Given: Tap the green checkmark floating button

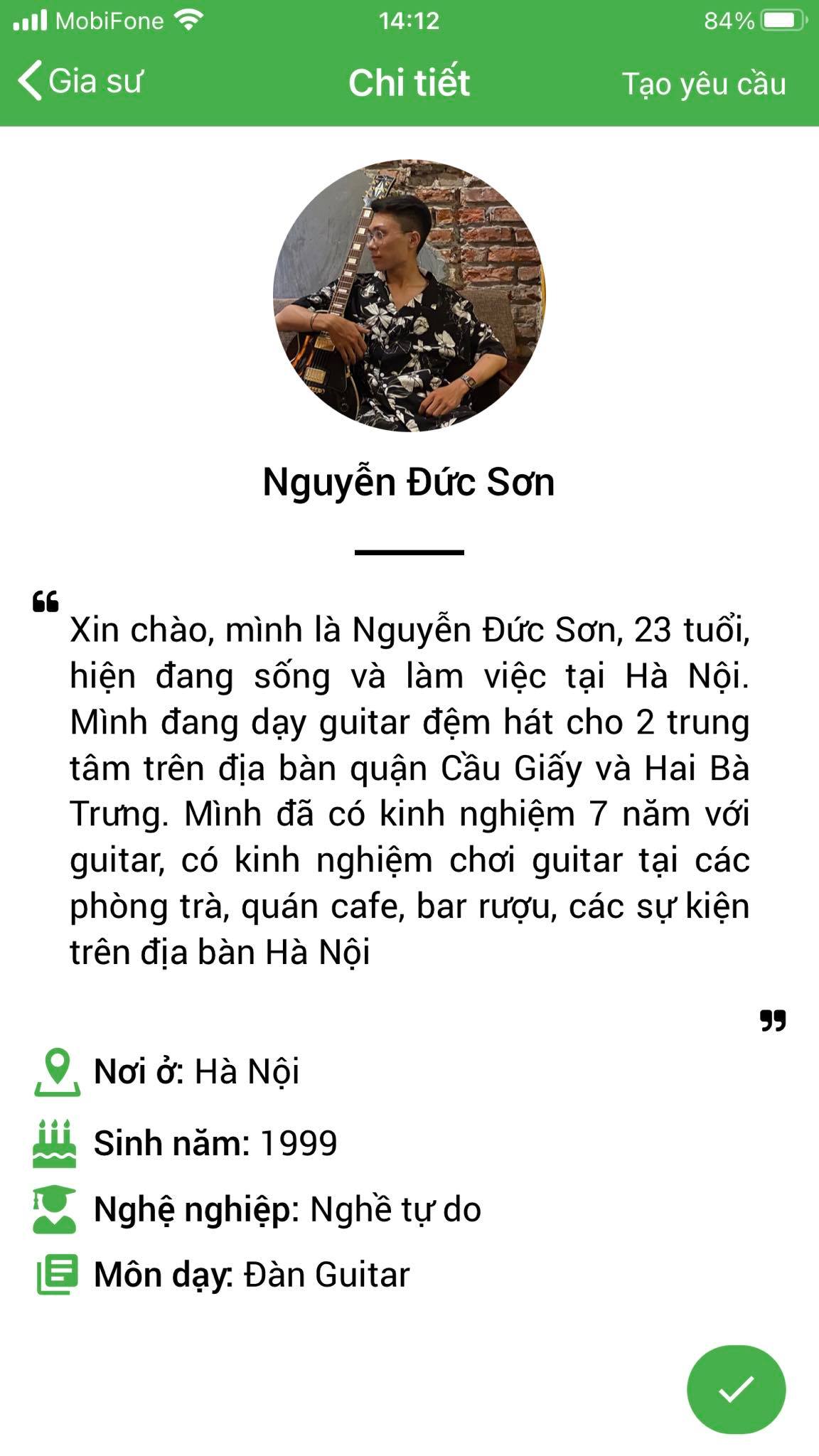Looking at the screenshot, I should 736,1389.
